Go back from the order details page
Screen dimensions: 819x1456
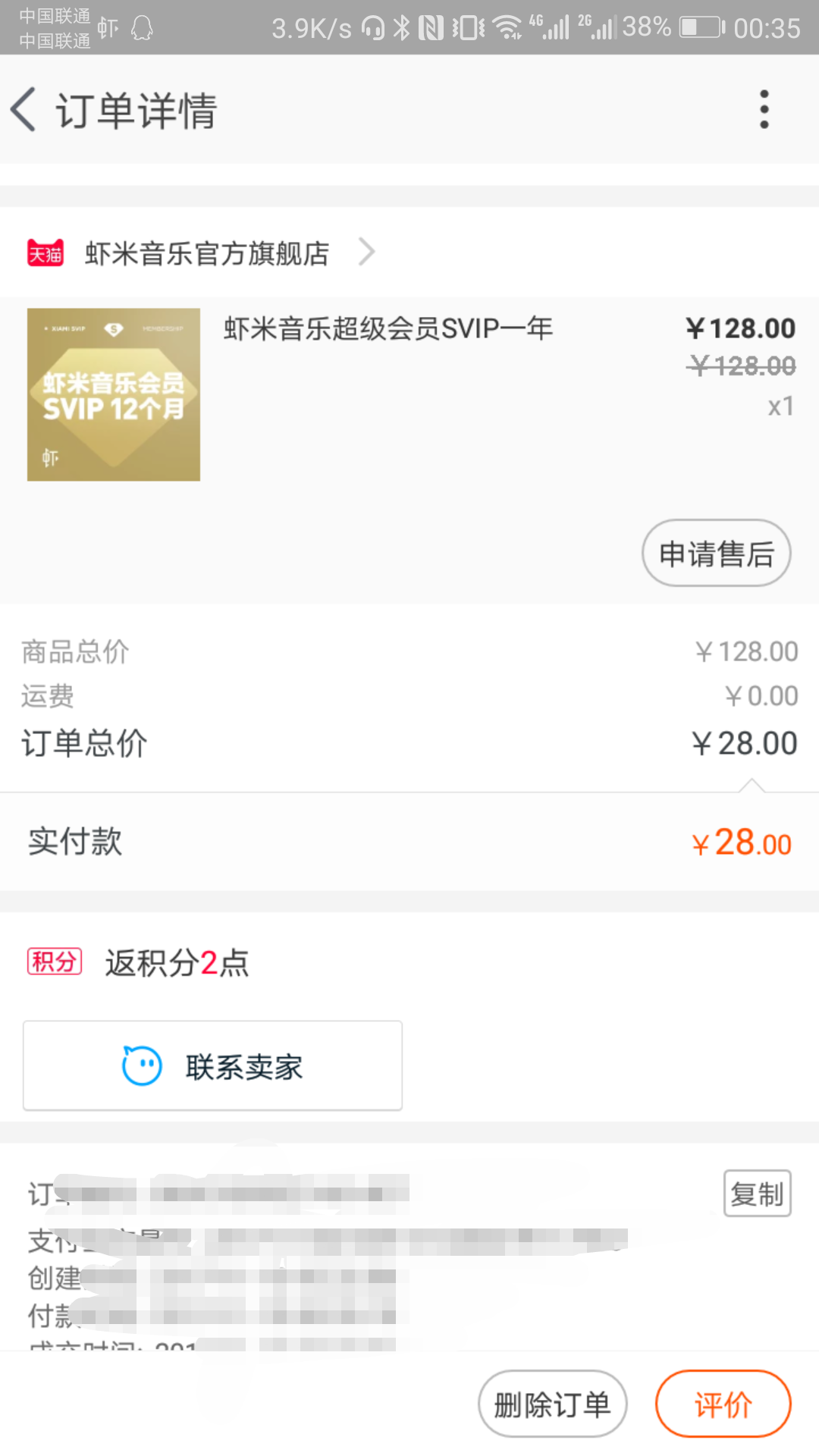(24, 110)
